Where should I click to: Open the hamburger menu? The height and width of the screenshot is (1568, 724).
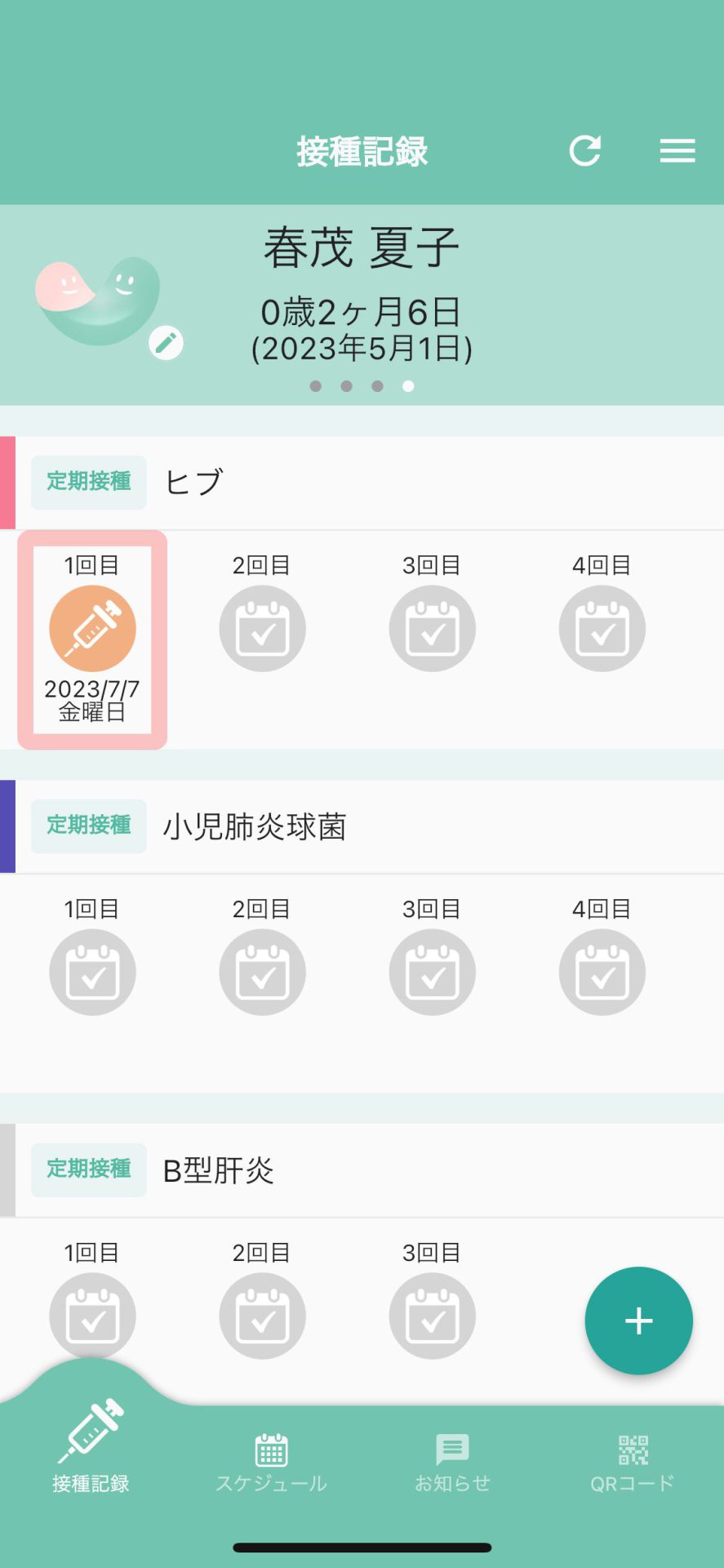[x=677, y=151]
